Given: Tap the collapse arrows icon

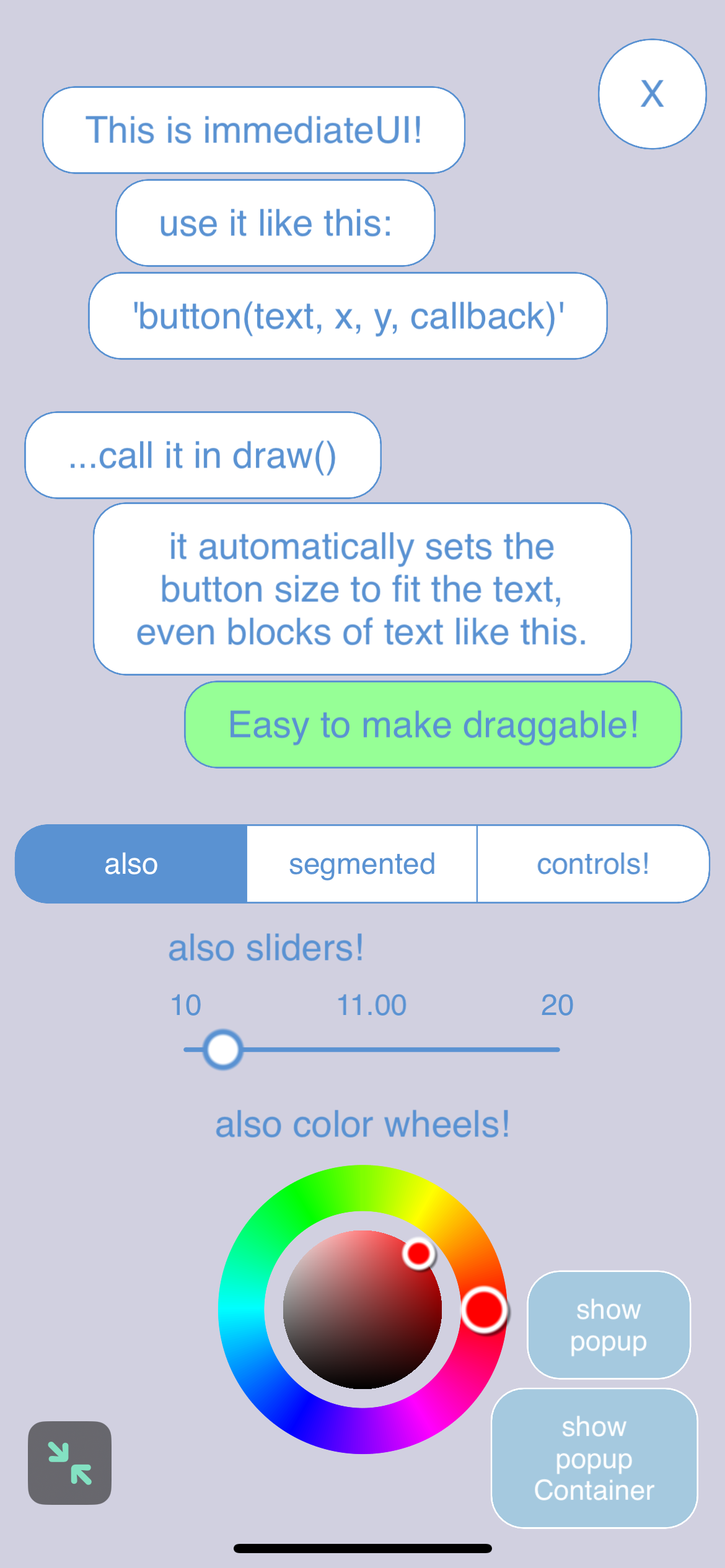Looking at the screenshot, I should coord(70,1463).
